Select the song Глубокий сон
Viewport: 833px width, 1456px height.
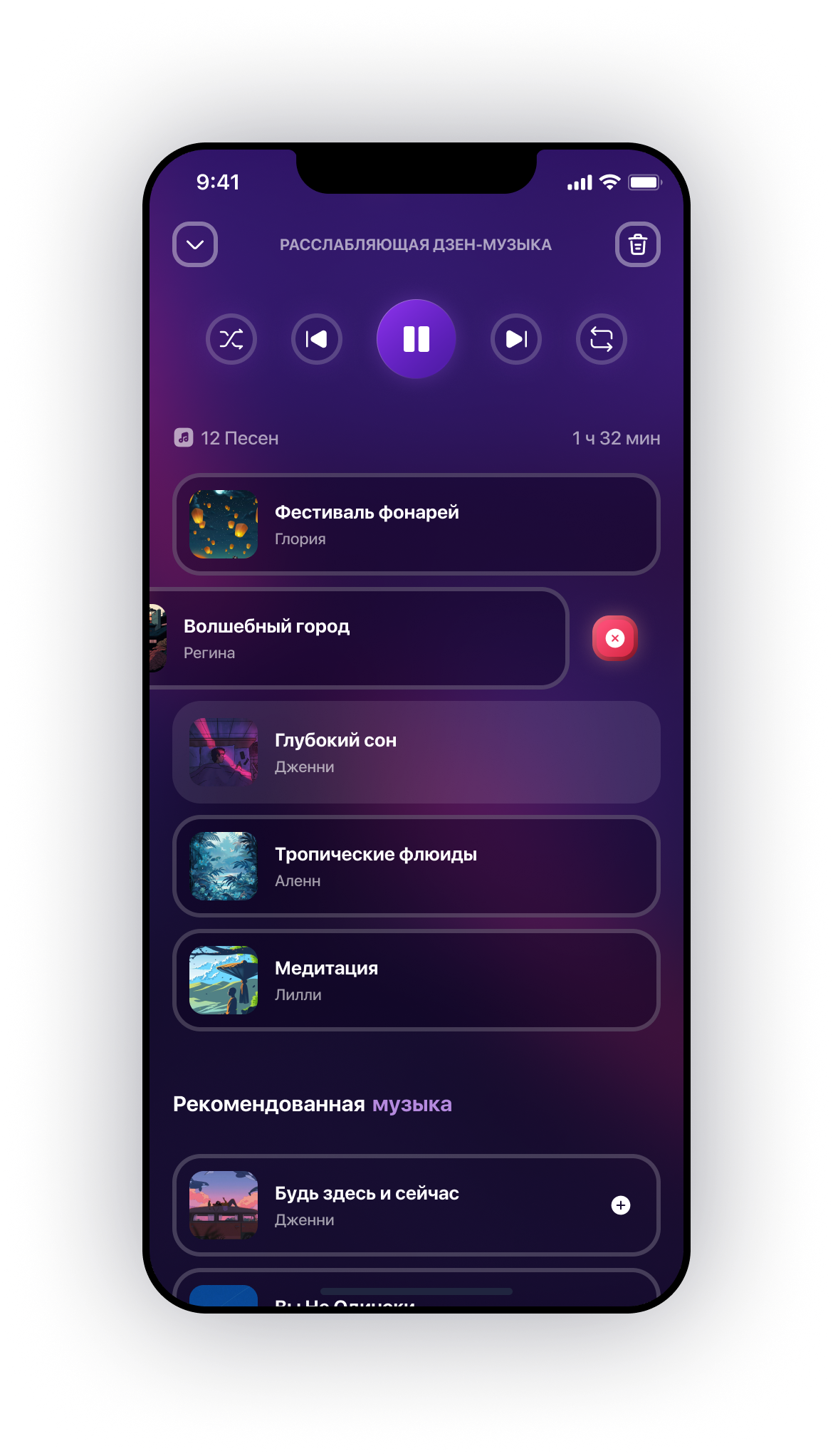click(416, 752)
